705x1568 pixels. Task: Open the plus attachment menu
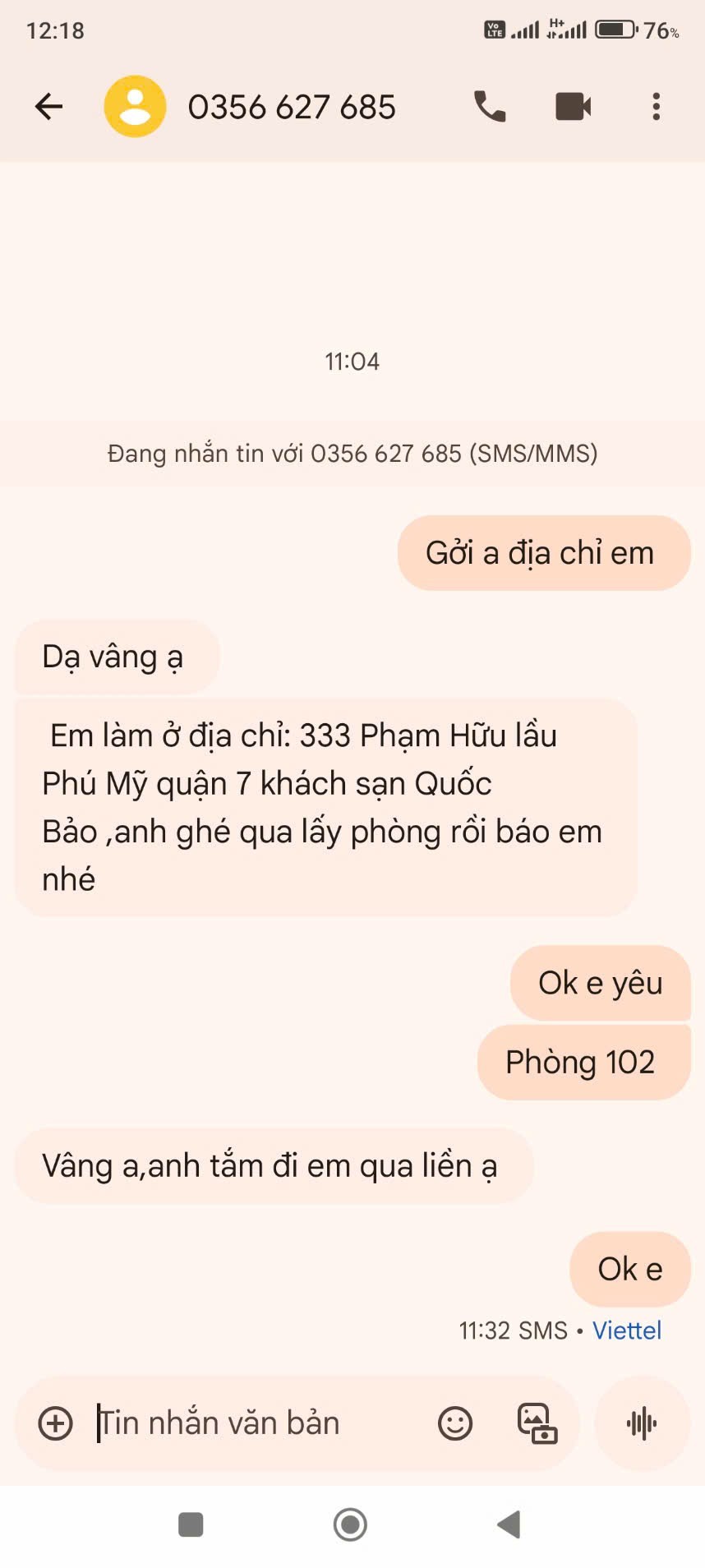[56, 1423]
